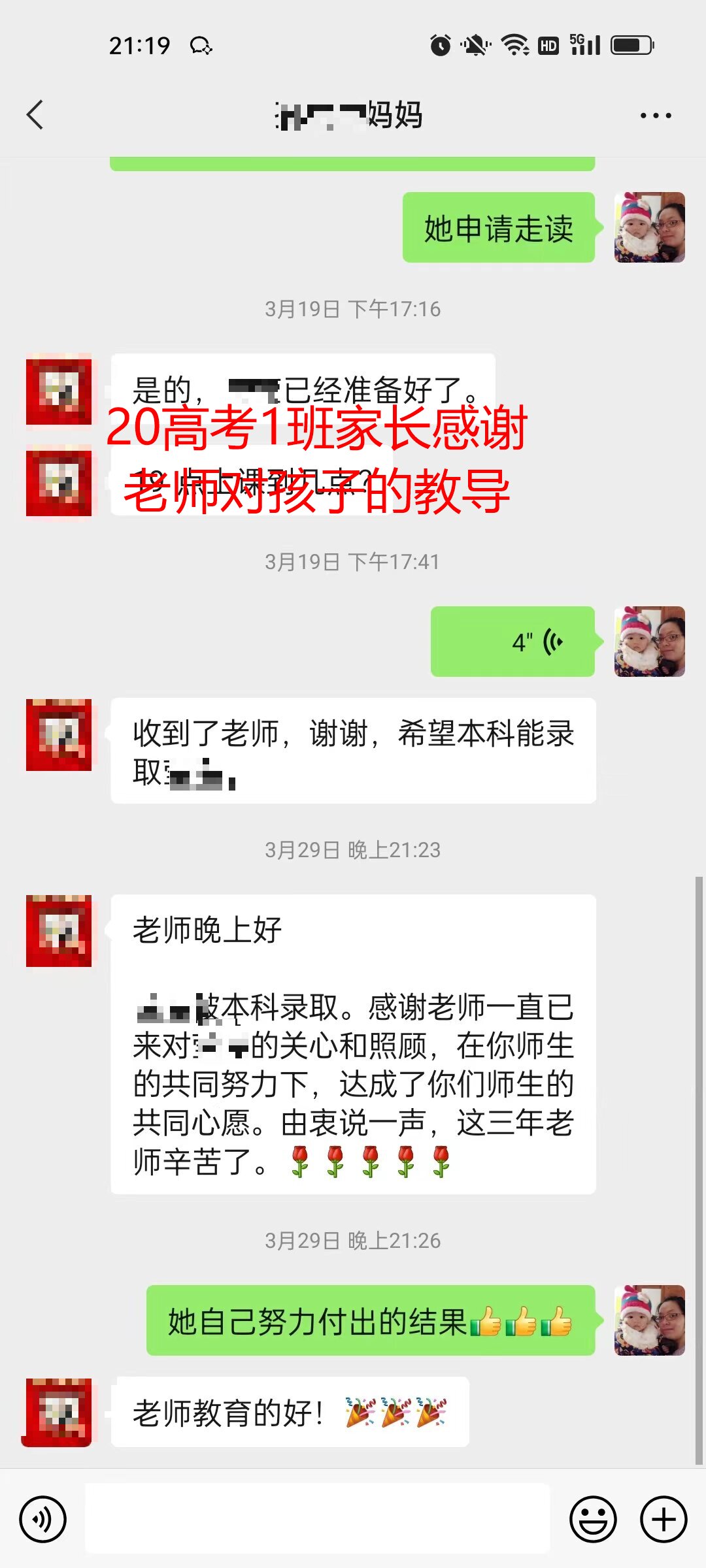This screenshot has width=706, height=1568.
Task: Focus the message text field
Action: click(x=318, y=1518)
